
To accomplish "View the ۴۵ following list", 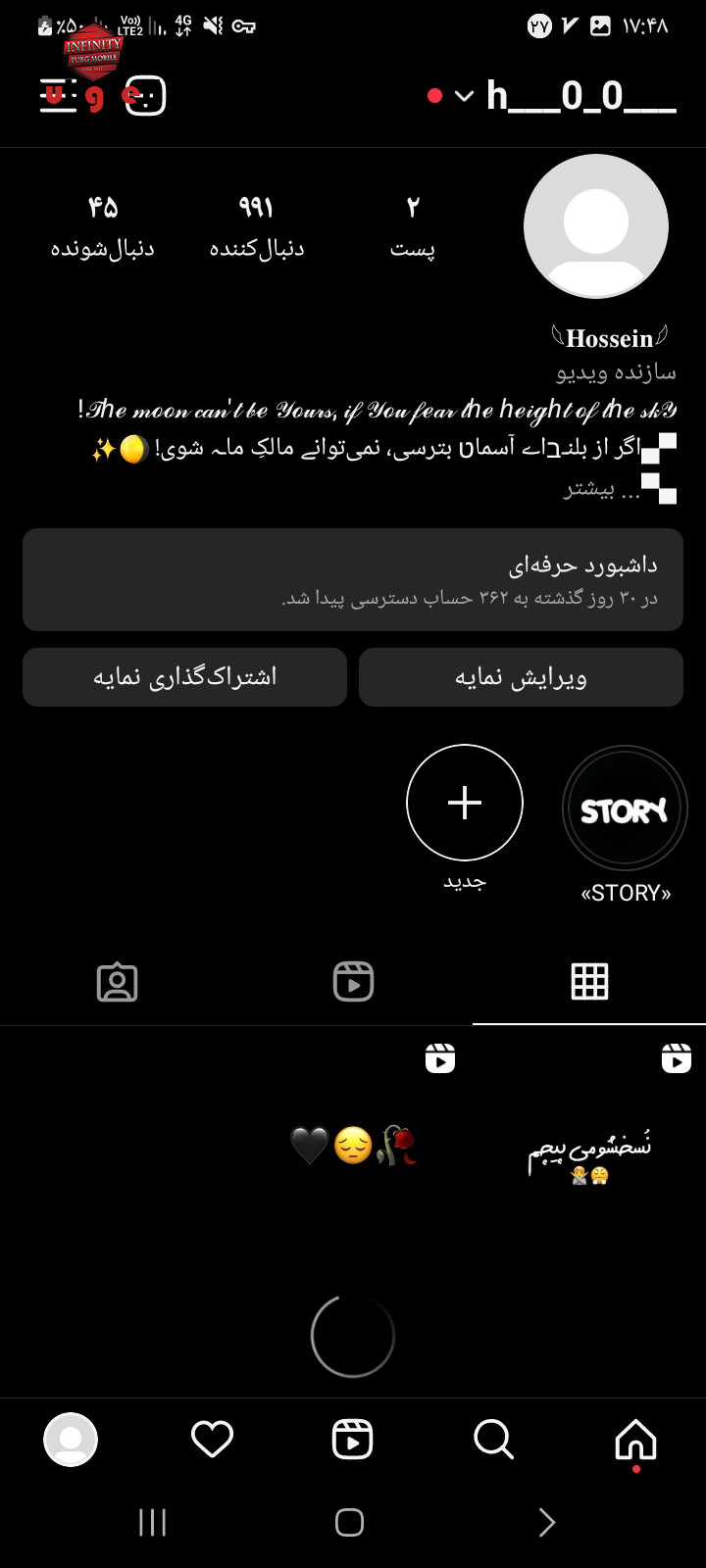I will tap(103, 226).
